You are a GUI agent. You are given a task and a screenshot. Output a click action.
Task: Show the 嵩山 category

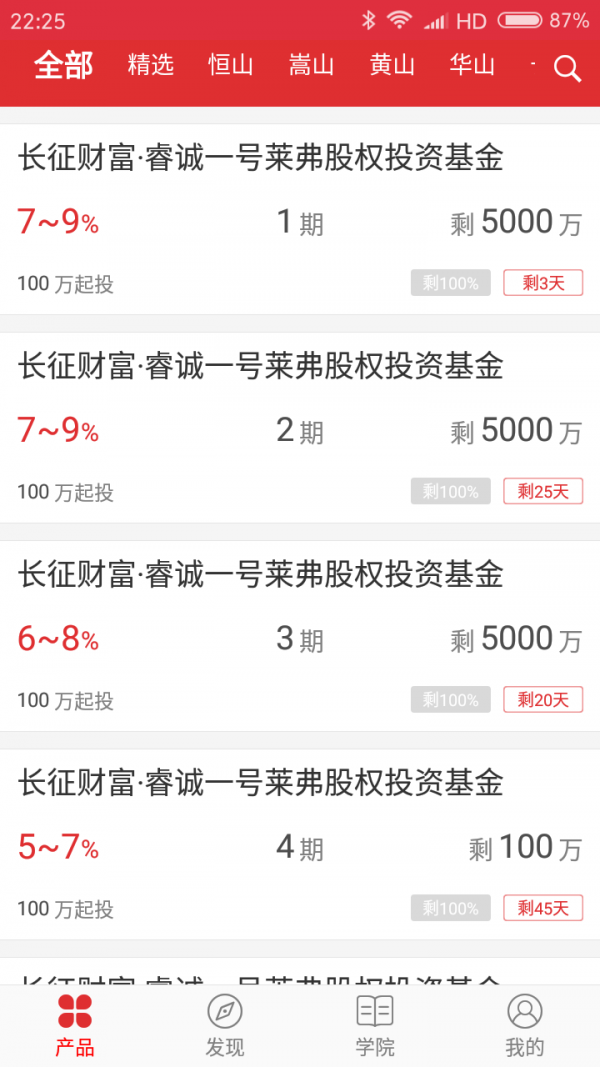click(311, 66)
